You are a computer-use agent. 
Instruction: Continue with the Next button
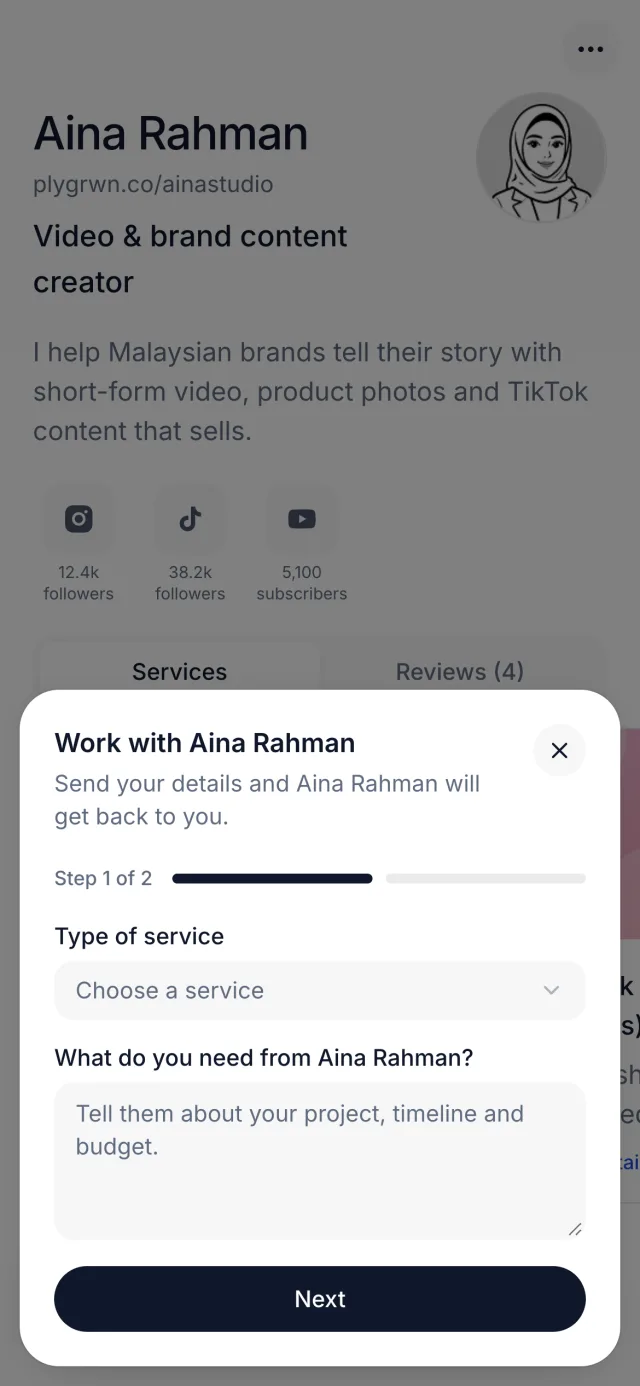pyautogui.click(x=320, y=1299)
